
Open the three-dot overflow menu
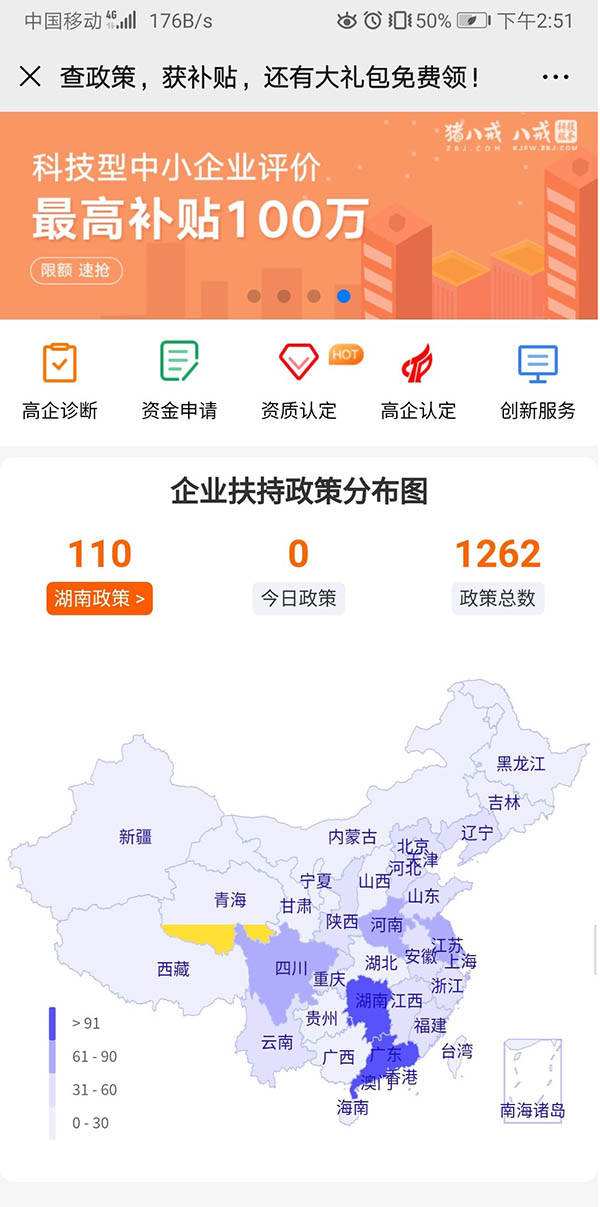[555, 77]
